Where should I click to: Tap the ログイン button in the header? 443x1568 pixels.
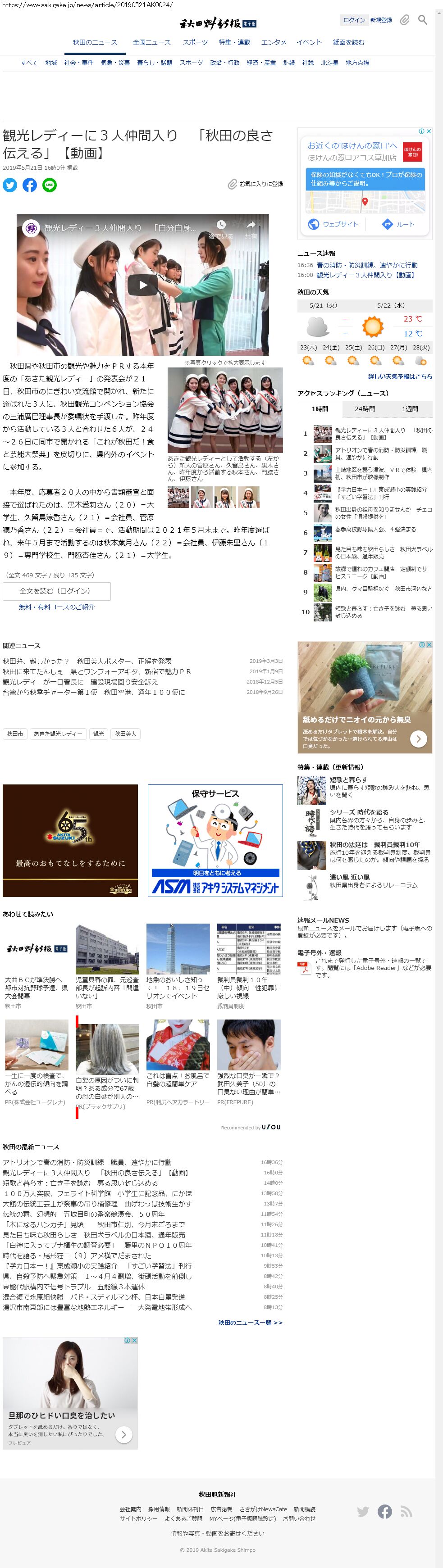click(x=353, y=20)
